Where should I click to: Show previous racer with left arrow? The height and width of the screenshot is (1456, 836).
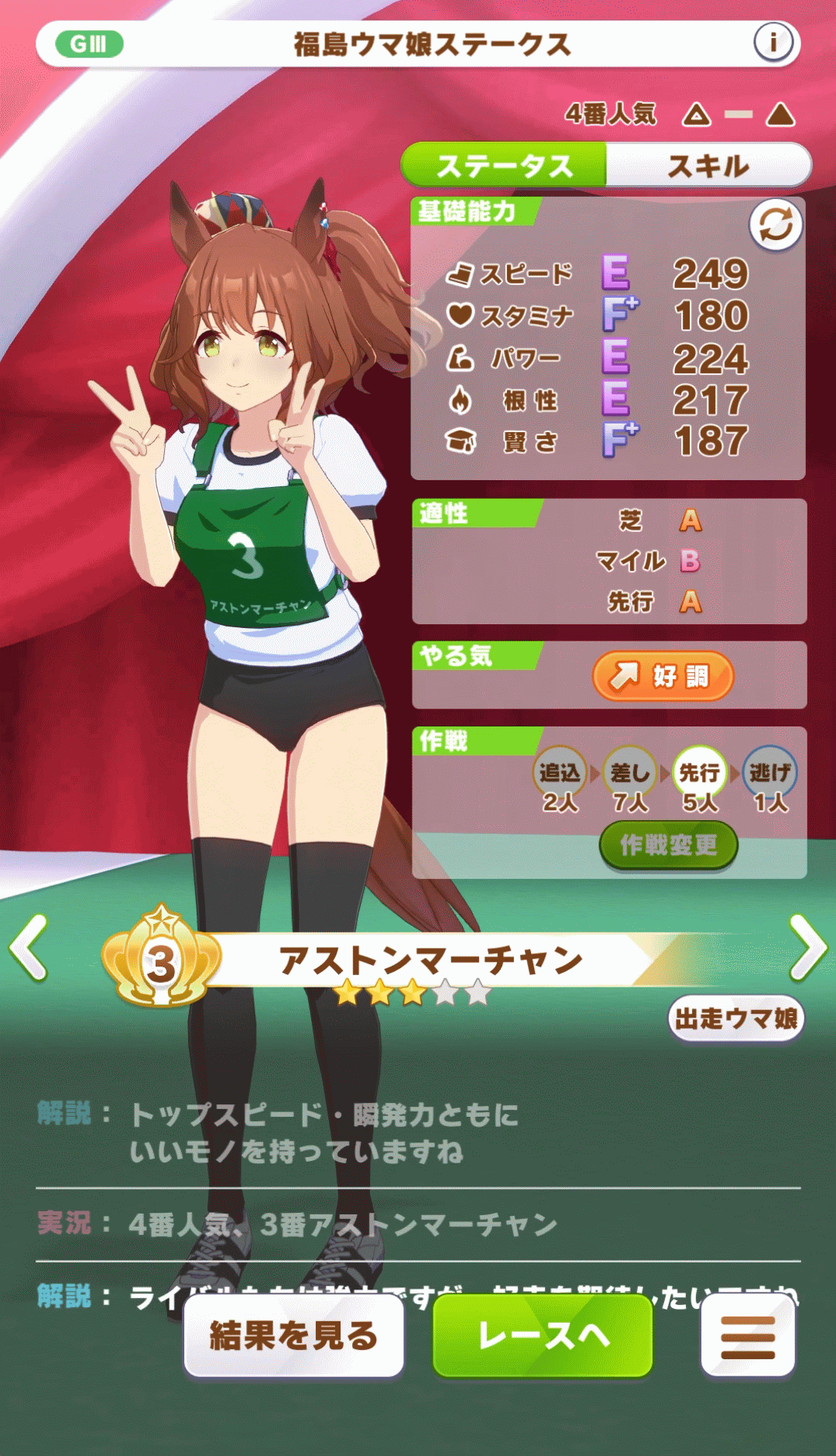(x=29, y=947)
